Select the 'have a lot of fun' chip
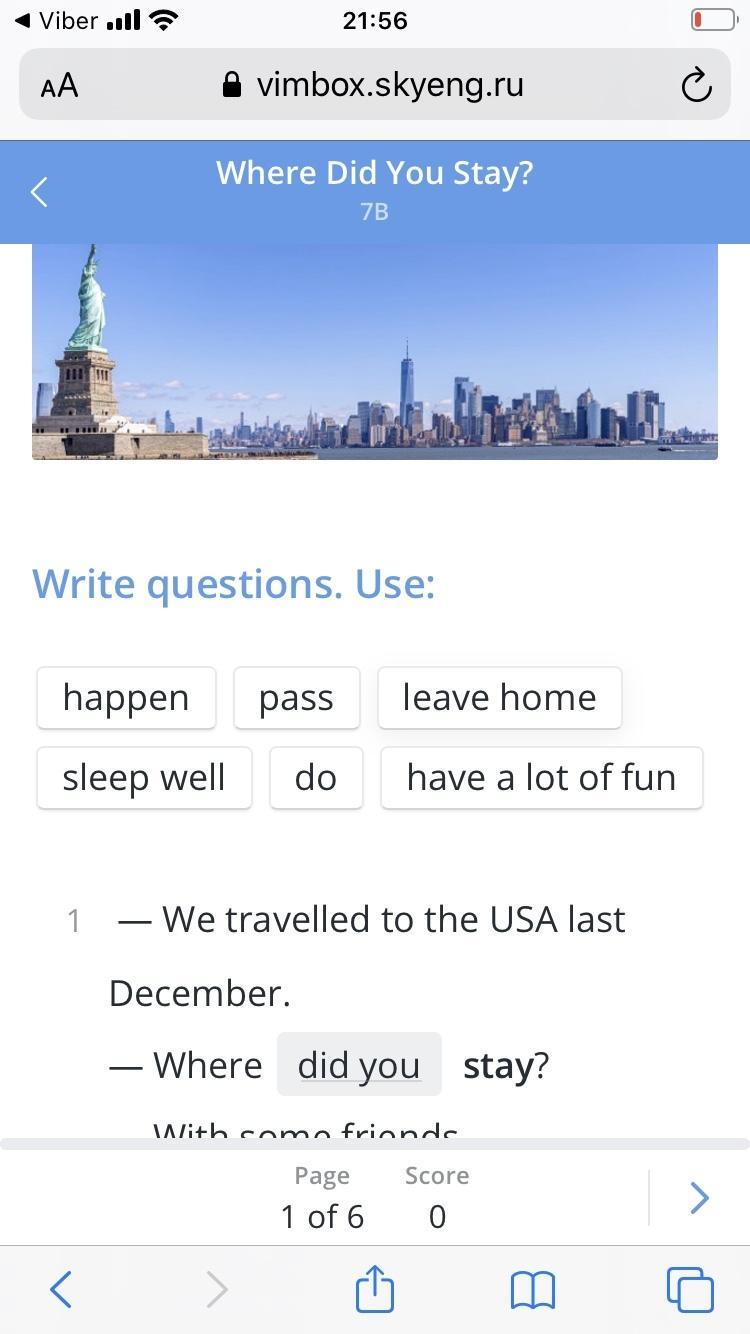The height and width of the screenshot is (1334, 750). point(541,778)
